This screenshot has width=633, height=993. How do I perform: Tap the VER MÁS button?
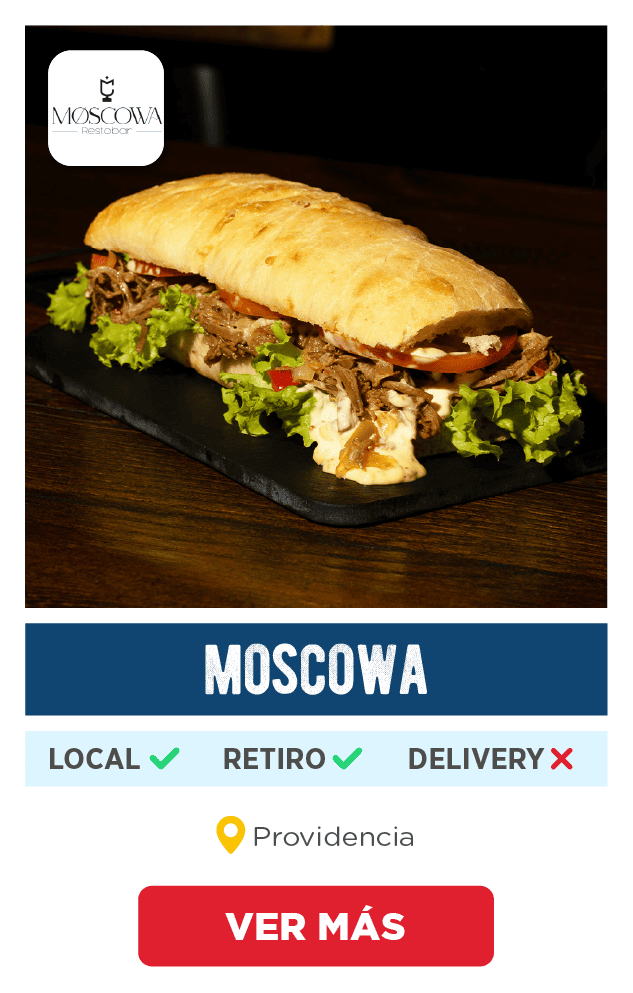coord(316,926)
